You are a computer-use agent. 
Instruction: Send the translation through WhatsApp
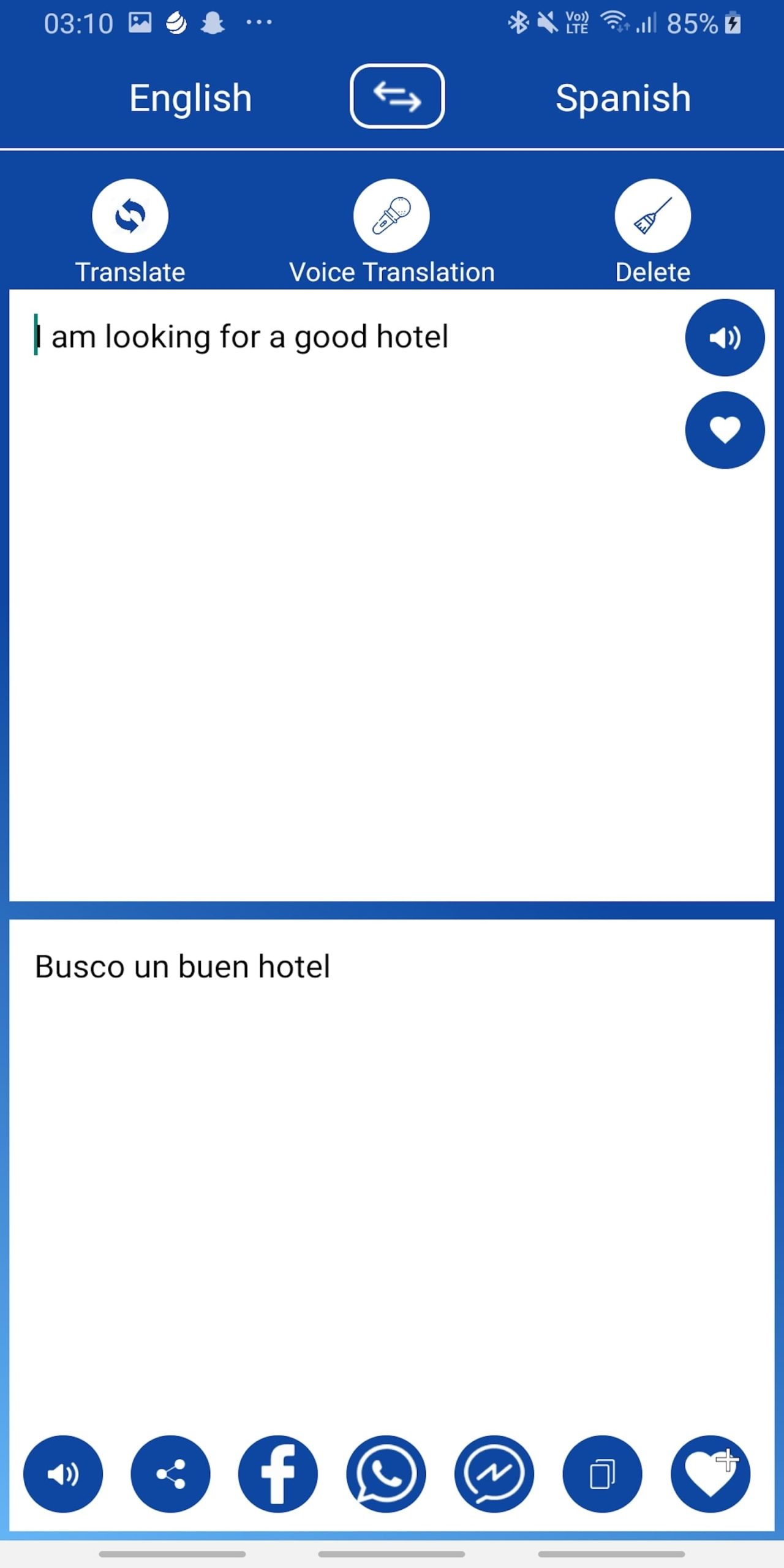coord(386,1474)
